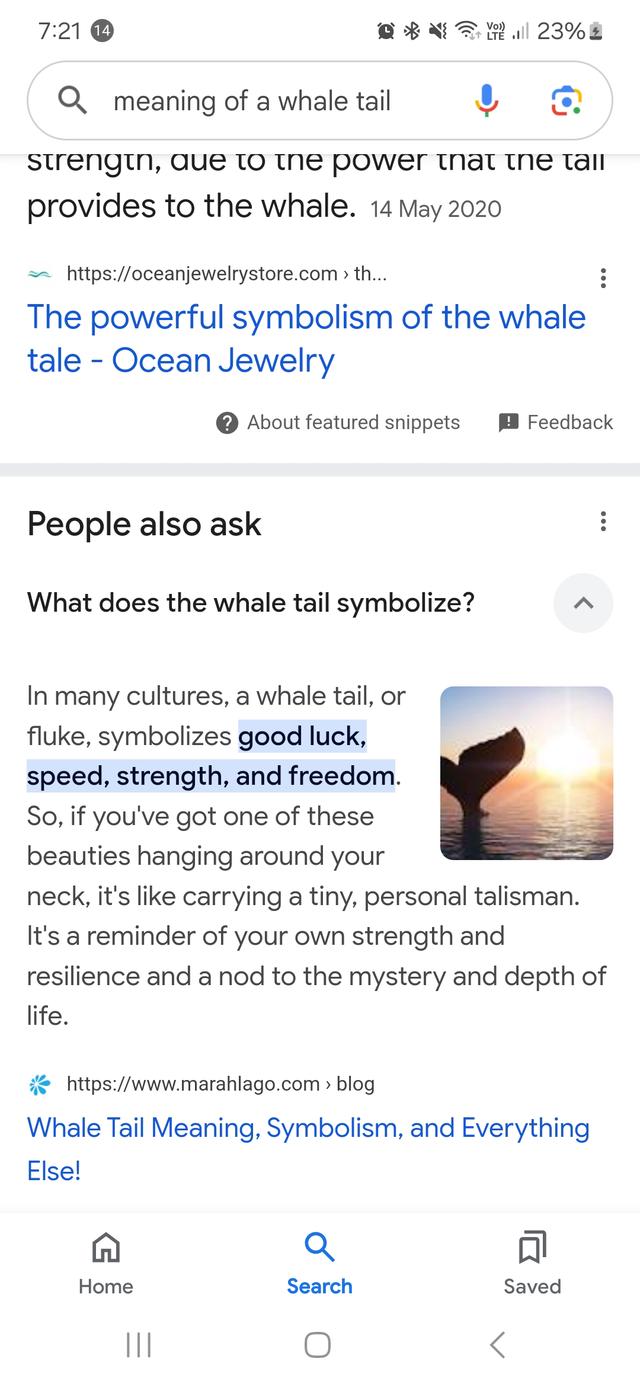
Task: Open the whale tail sunset image
Action: coord(526,773)
